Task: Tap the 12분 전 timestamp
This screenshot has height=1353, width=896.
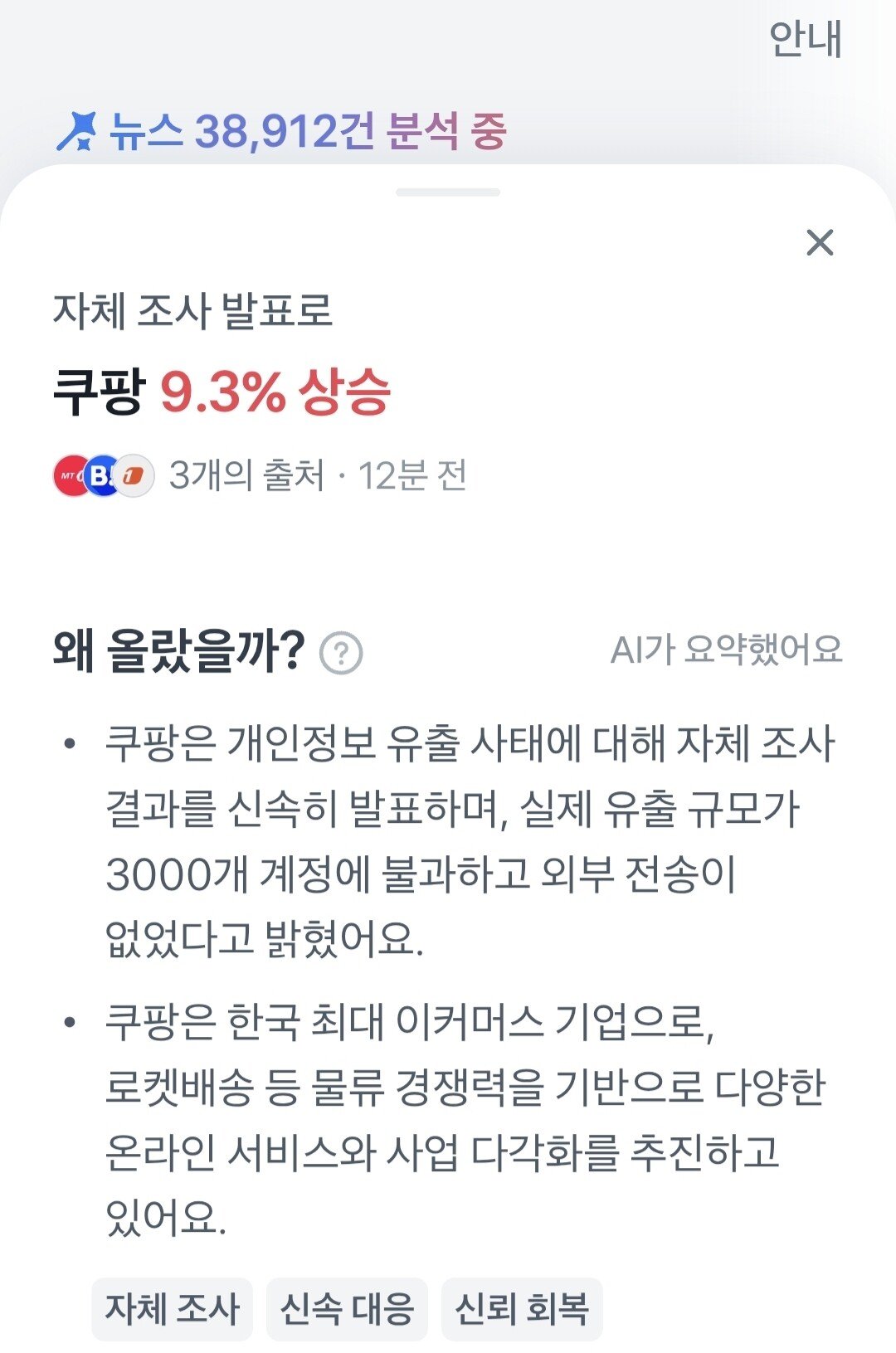Action: tap(413, 473)
